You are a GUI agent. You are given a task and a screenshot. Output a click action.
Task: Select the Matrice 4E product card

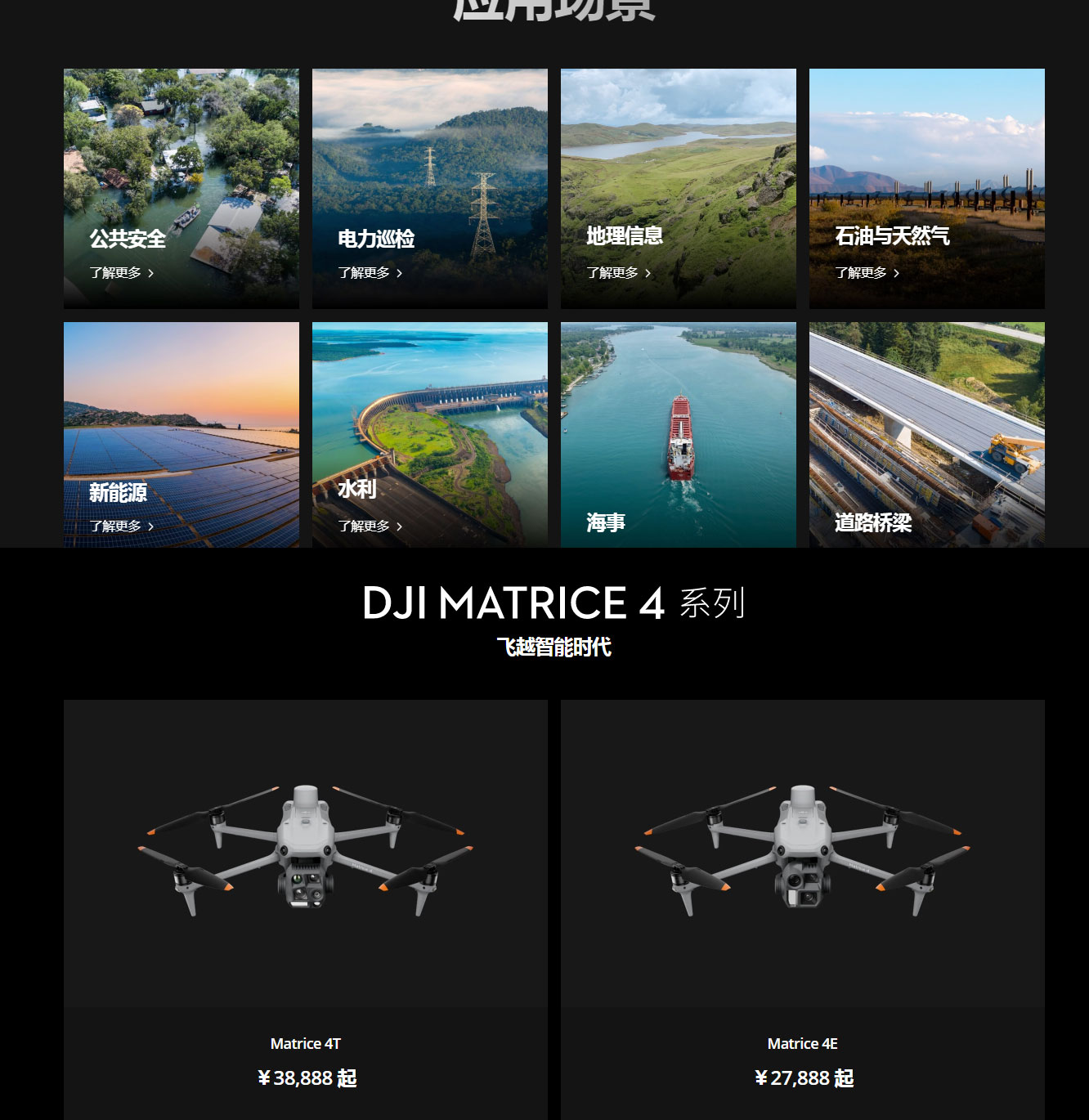[802, 907]
